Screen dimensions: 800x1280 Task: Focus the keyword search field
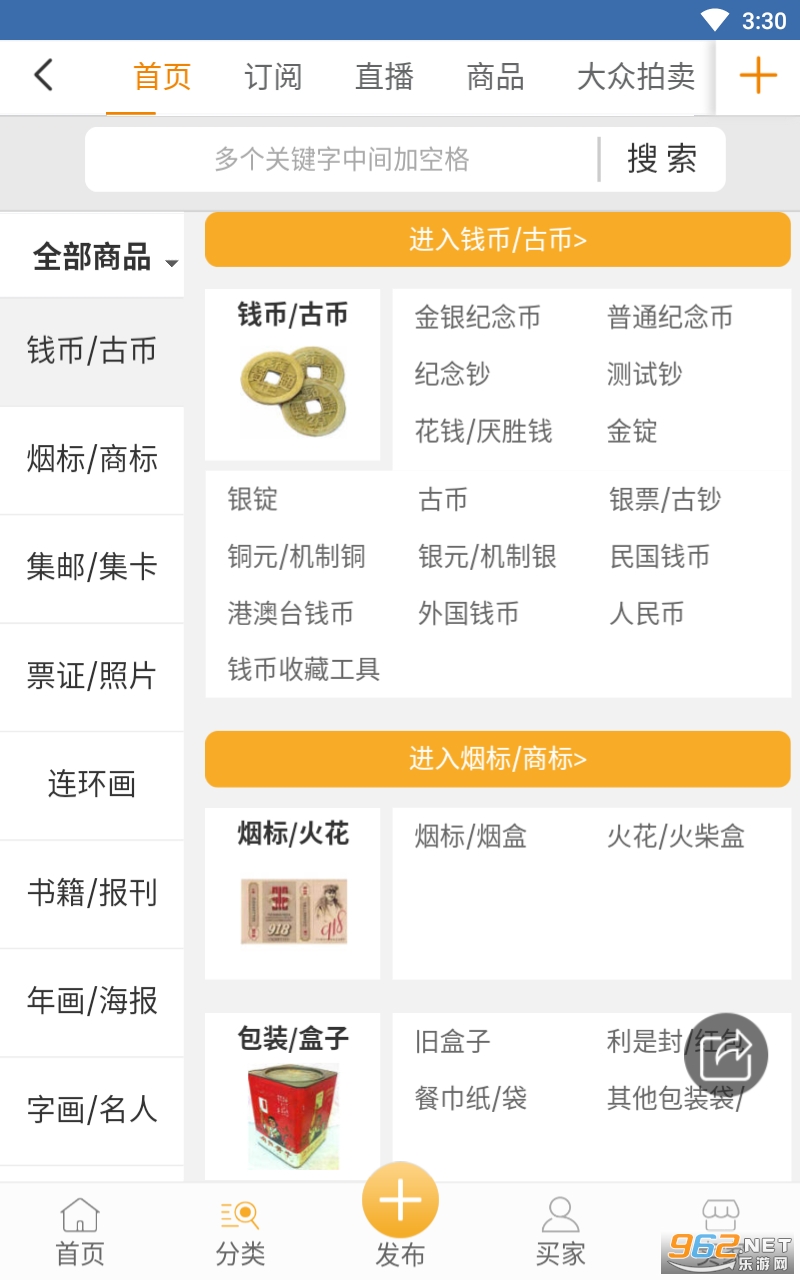(342, 159)
